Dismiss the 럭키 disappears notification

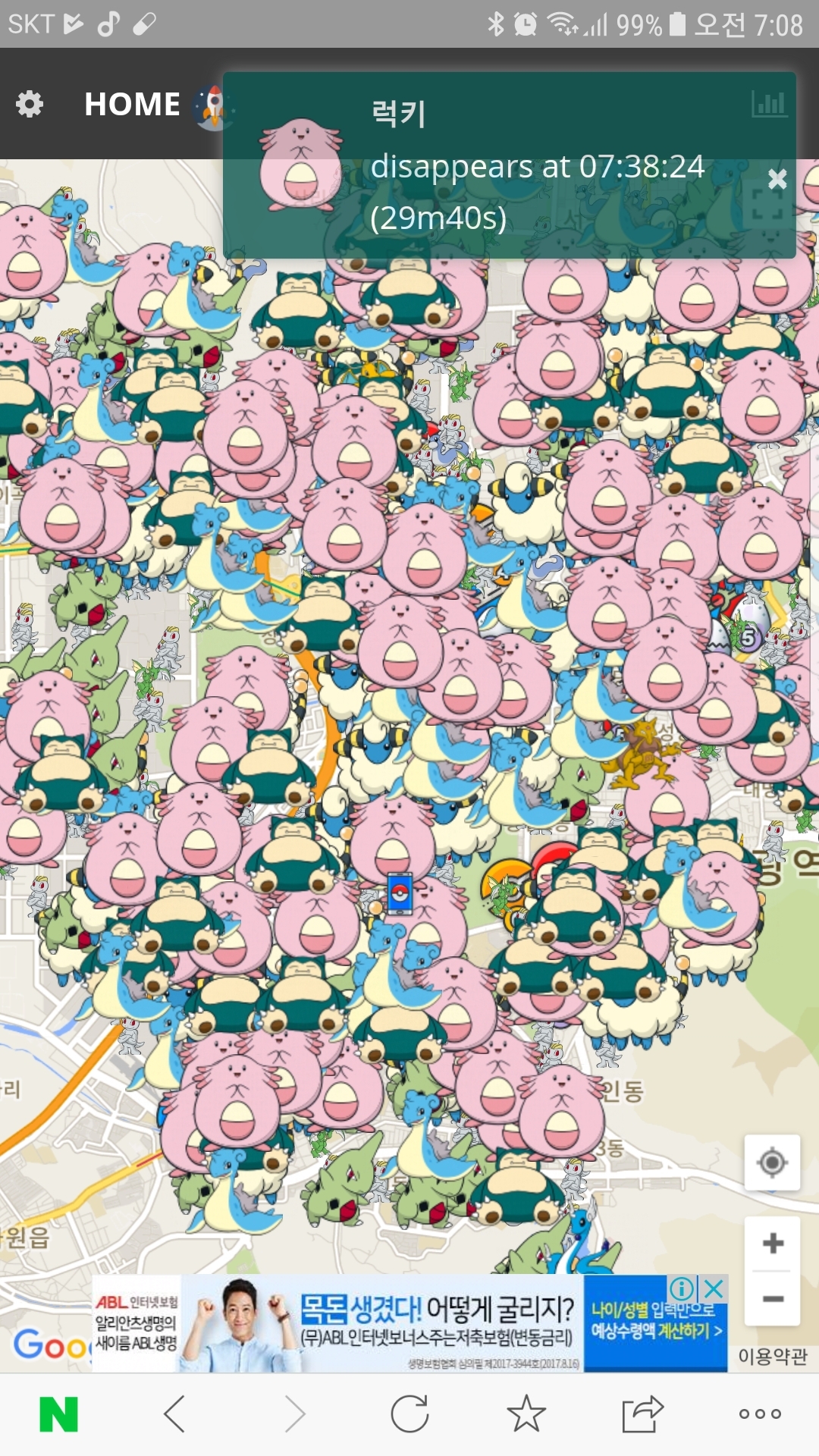coord(777,179)
